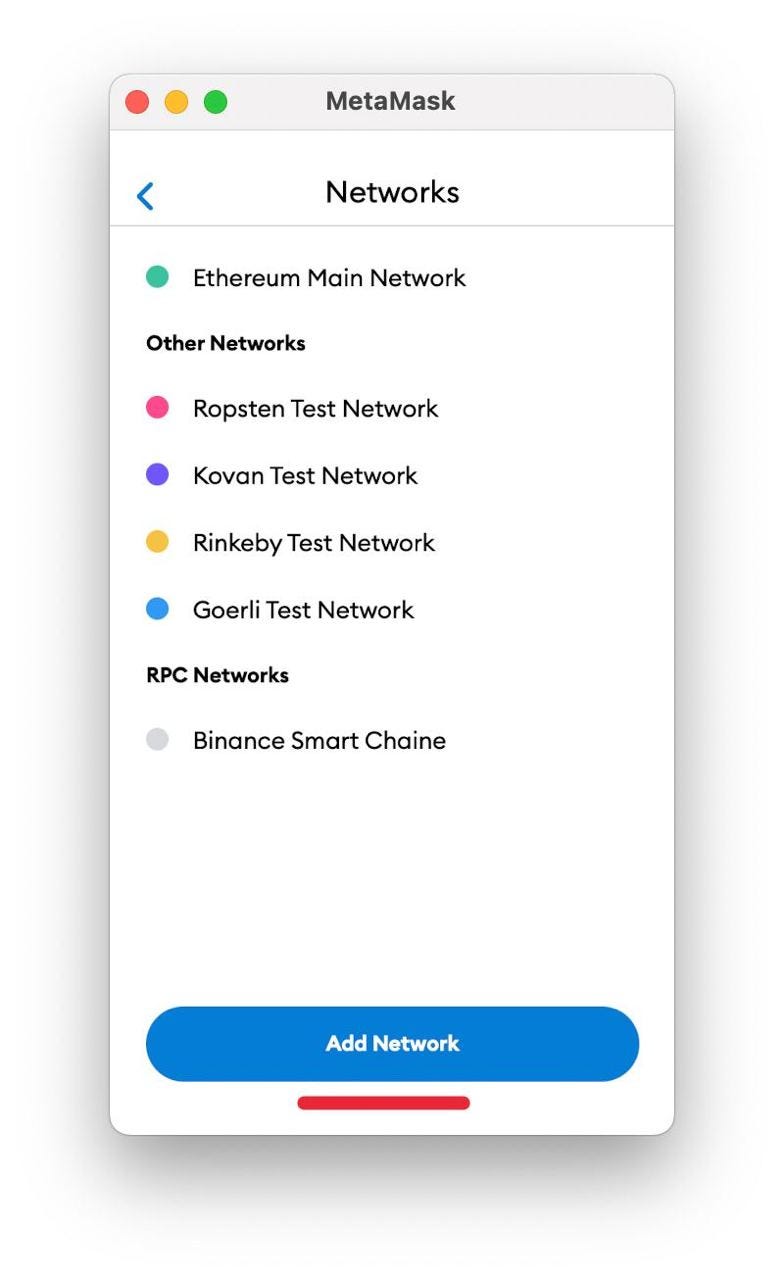The image size is (784, 1280).
Task: Close the MetaMask window
Action: click(x=137, y=102)
